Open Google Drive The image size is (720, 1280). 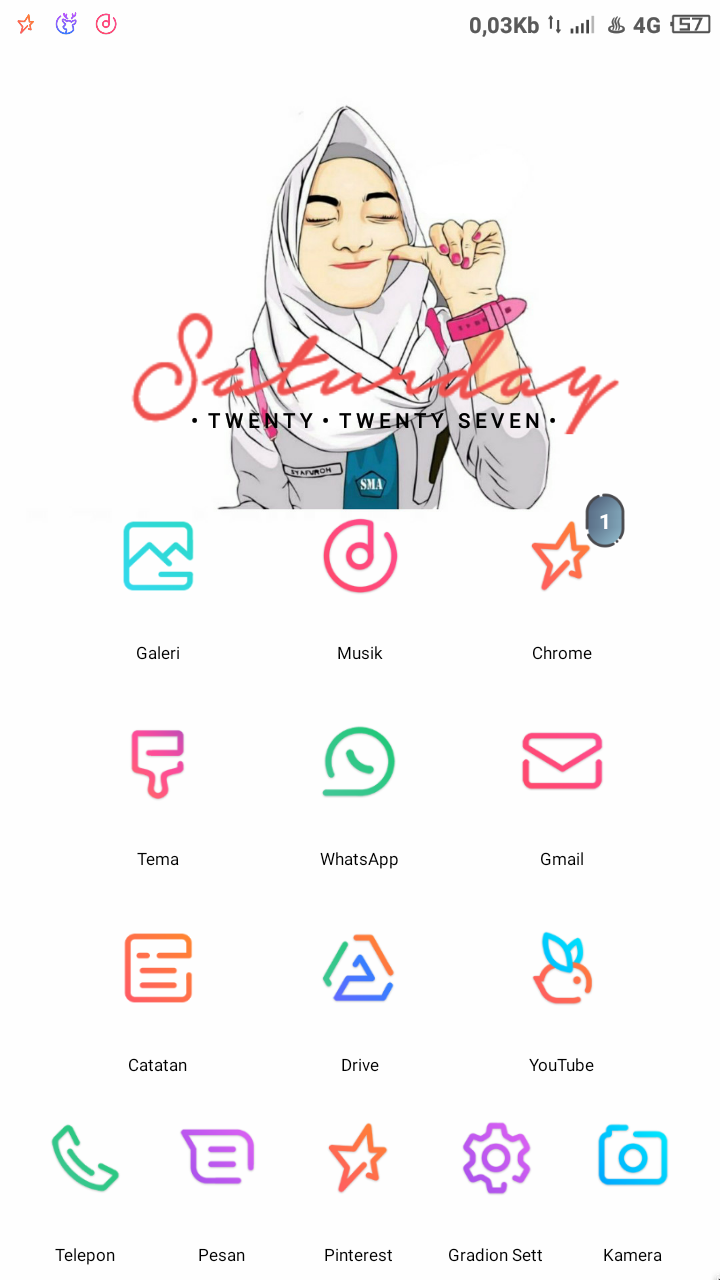(360, 968)
